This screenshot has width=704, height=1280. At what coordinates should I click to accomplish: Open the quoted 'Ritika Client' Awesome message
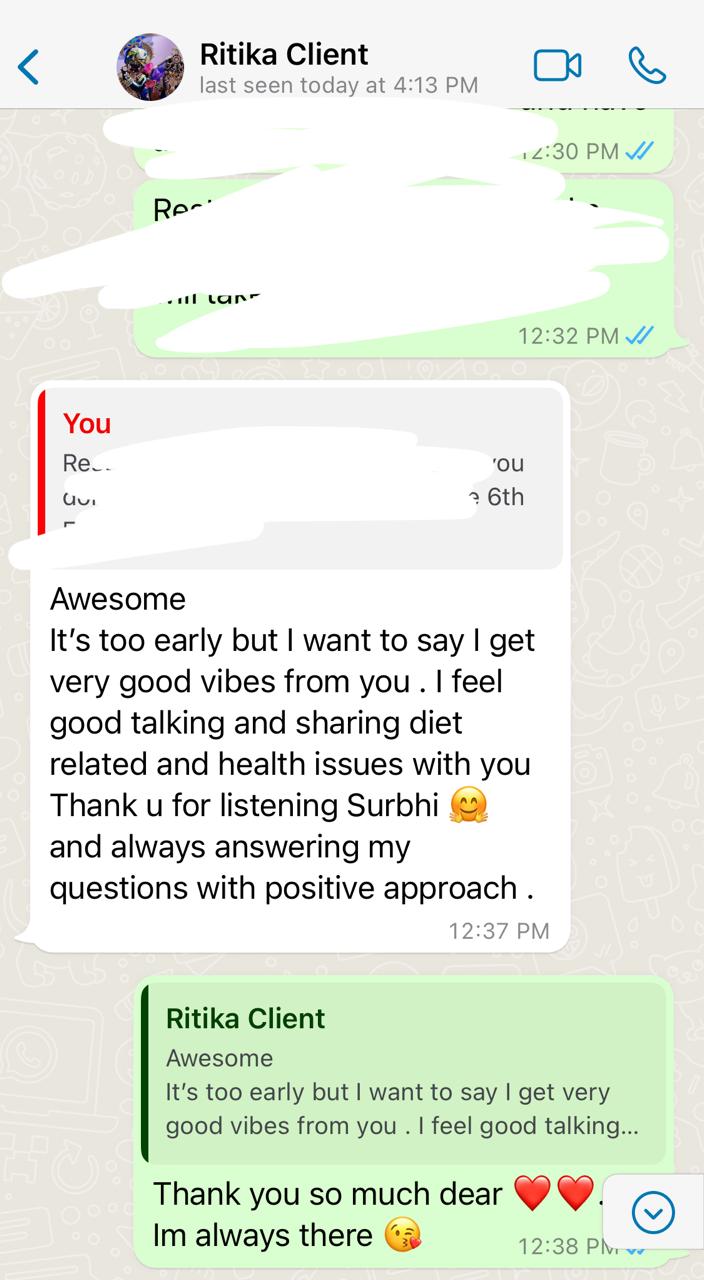(x=404, y=1073)
